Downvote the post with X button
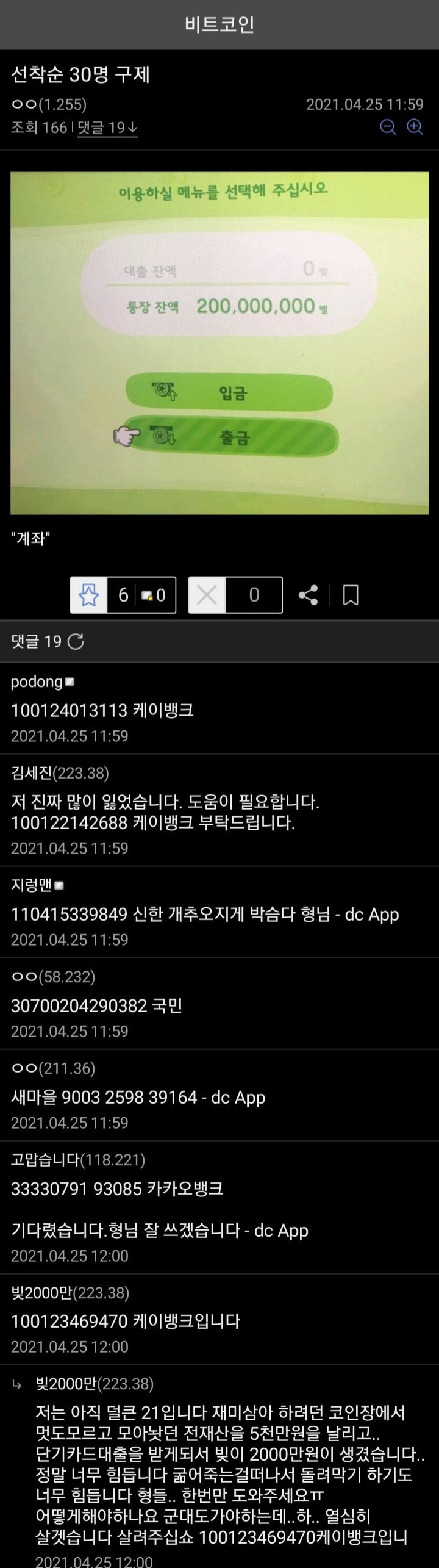 click(207, 595)
